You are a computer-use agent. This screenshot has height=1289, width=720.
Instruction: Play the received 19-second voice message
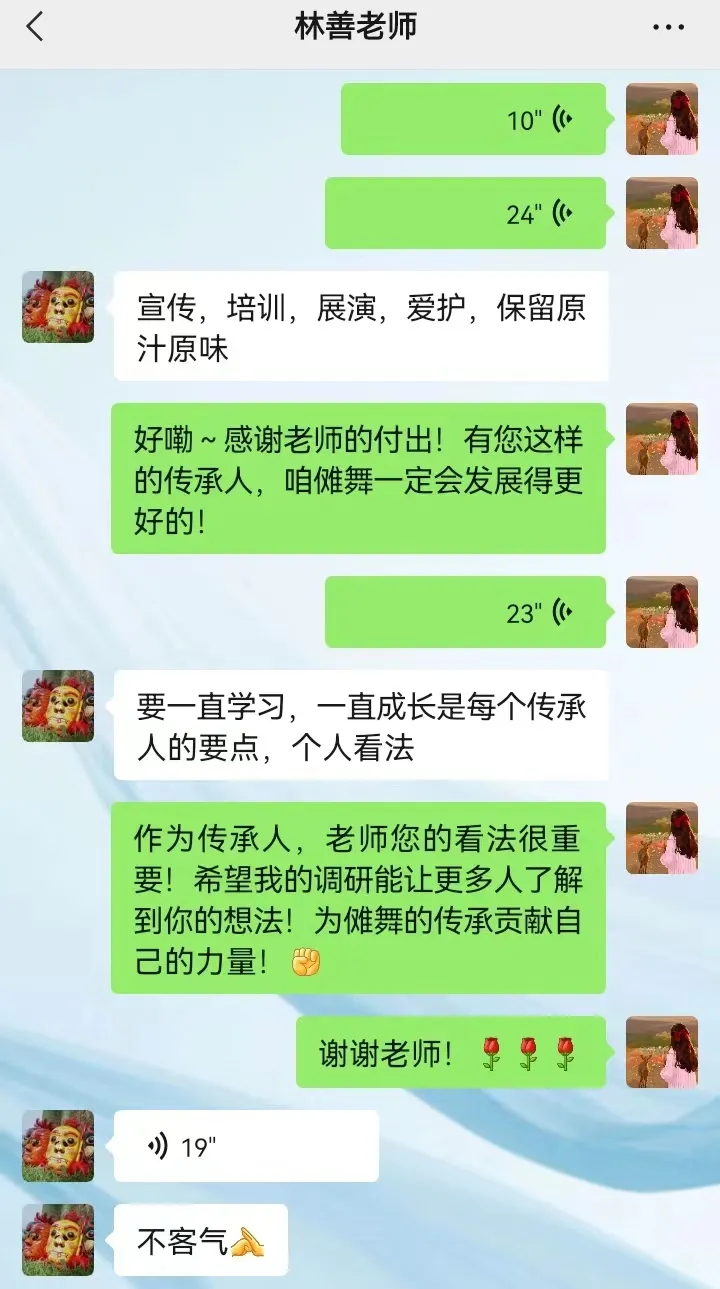[246, 1146]
